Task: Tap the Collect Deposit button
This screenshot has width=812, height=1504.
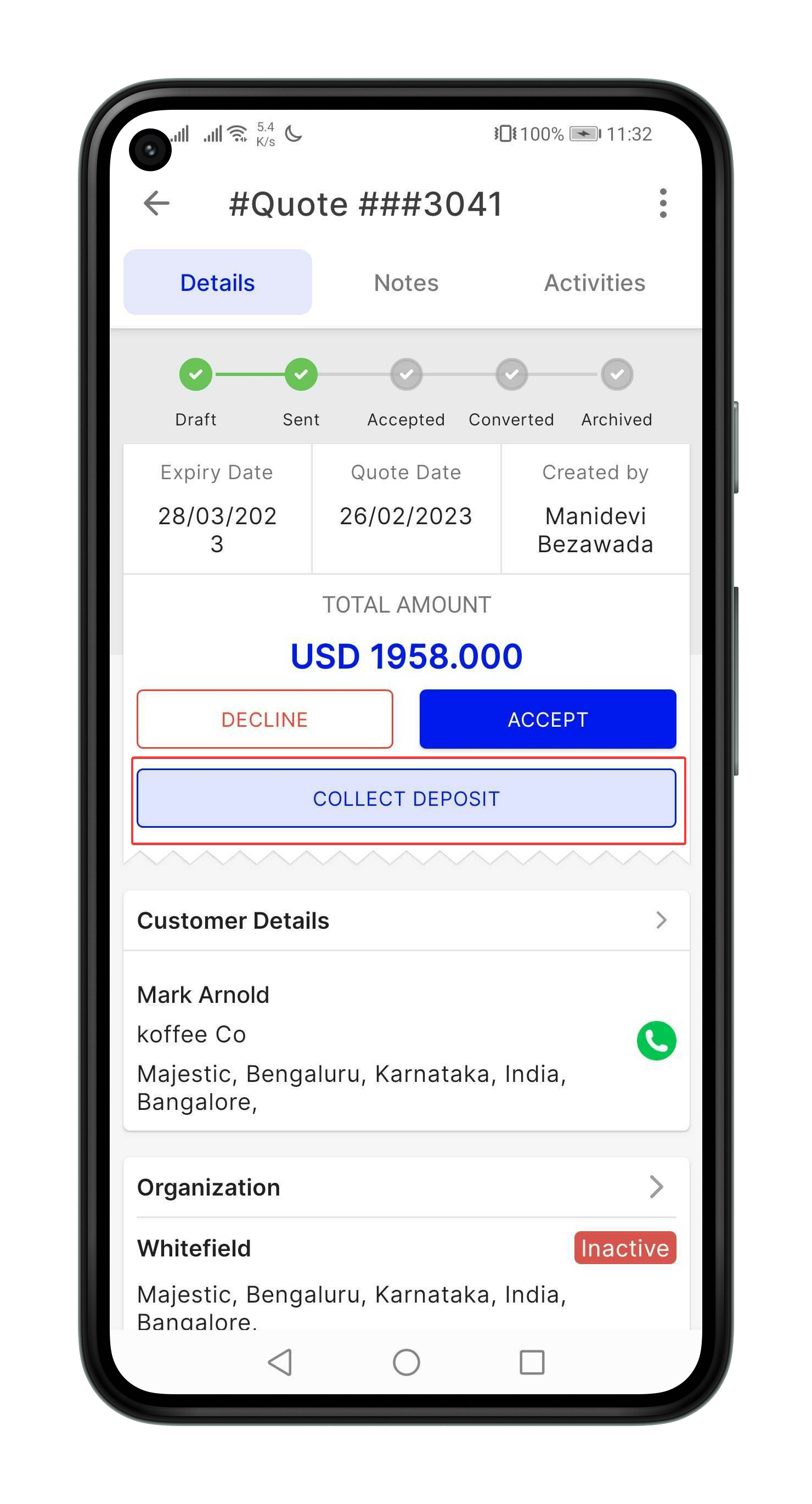Action: pyautogui.click(x=407, y=798)
